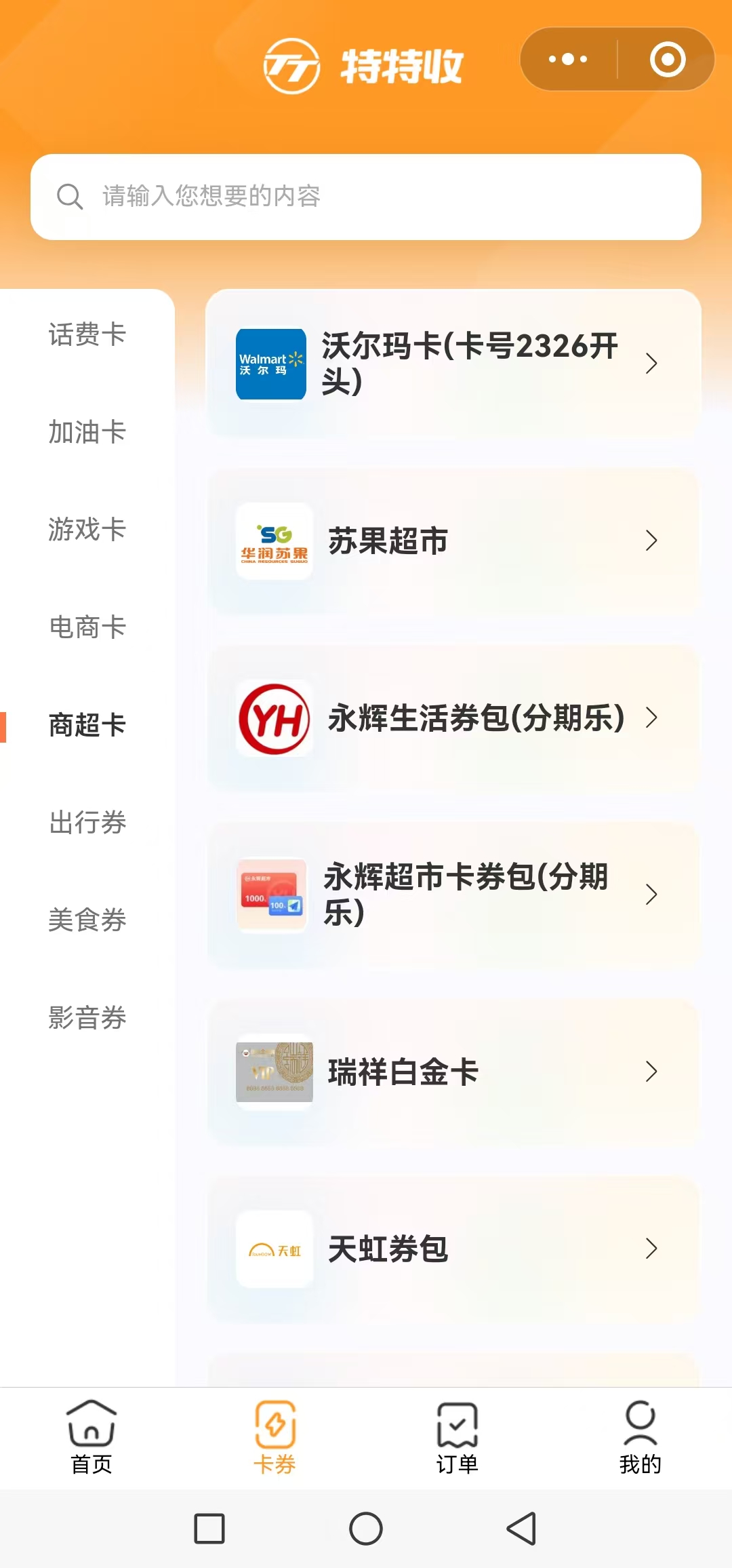Screen dimensions: 732x1568
Task: Expand the 沃尔玛卡 item via its chevron
Action: point(651,364)
